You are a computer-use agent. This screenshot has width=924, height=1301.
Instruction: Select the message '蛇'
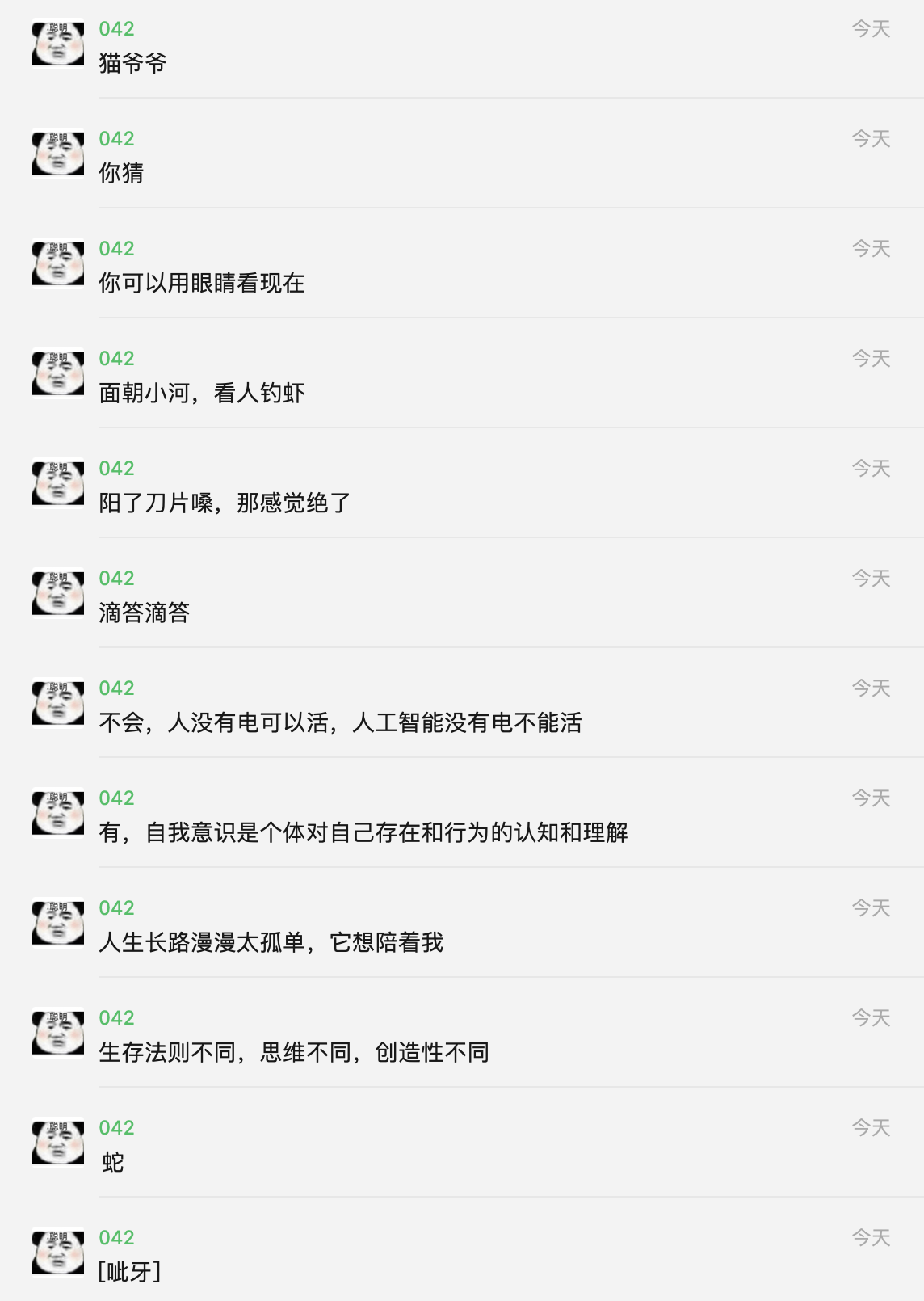(113, 1162)
